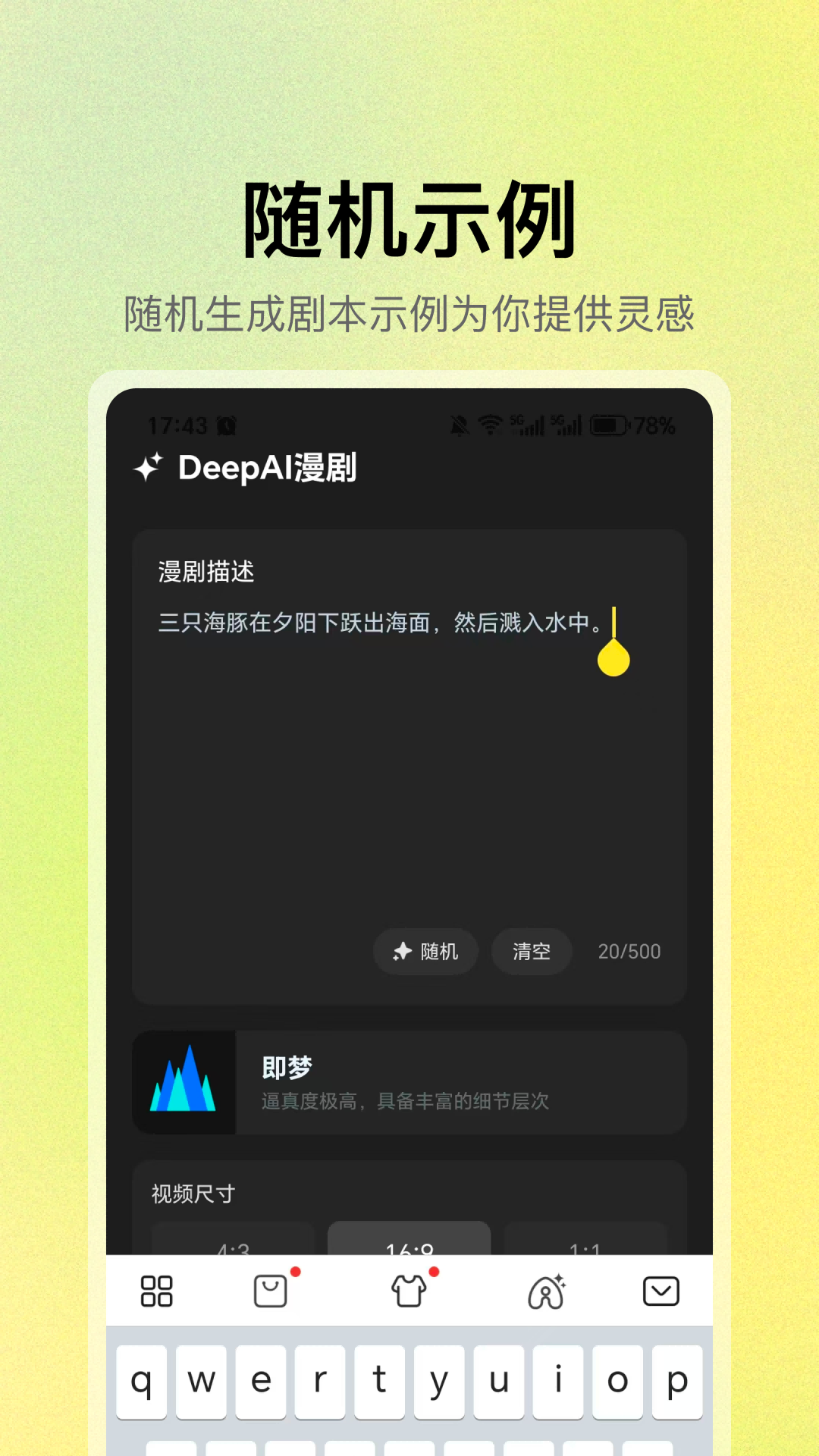The image size is (819, 1456).
Task: Tap the t-shirt icon with red badge
Action: pyautogui.click(x=408, y=1291)
